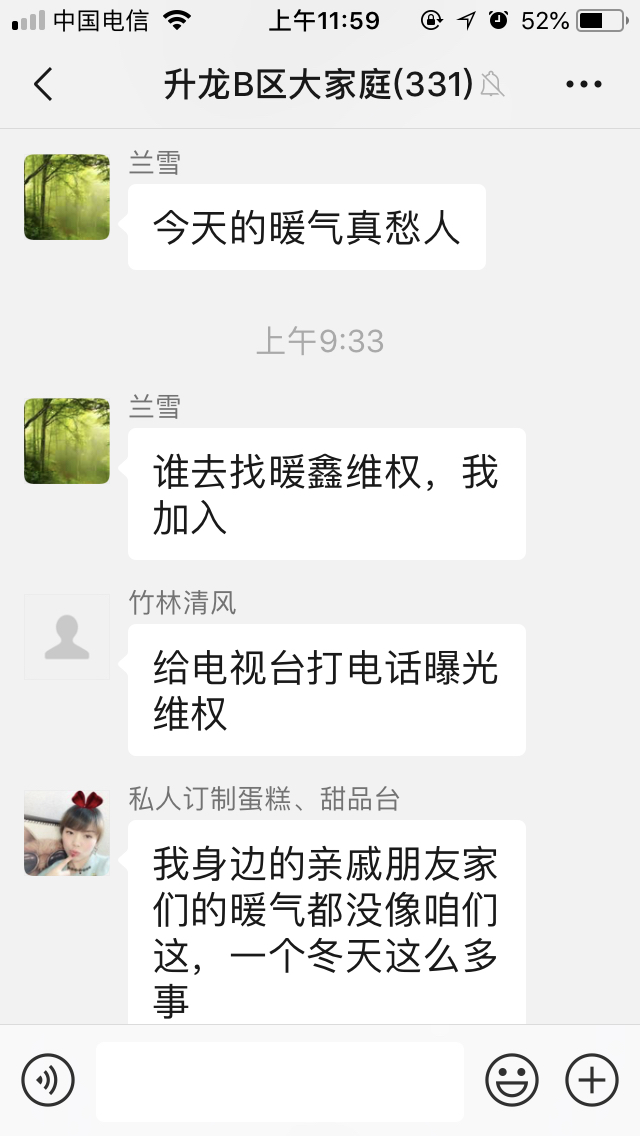Switch to voice message input
Screen dimensions: 640x1136
tap(48, 1080)
